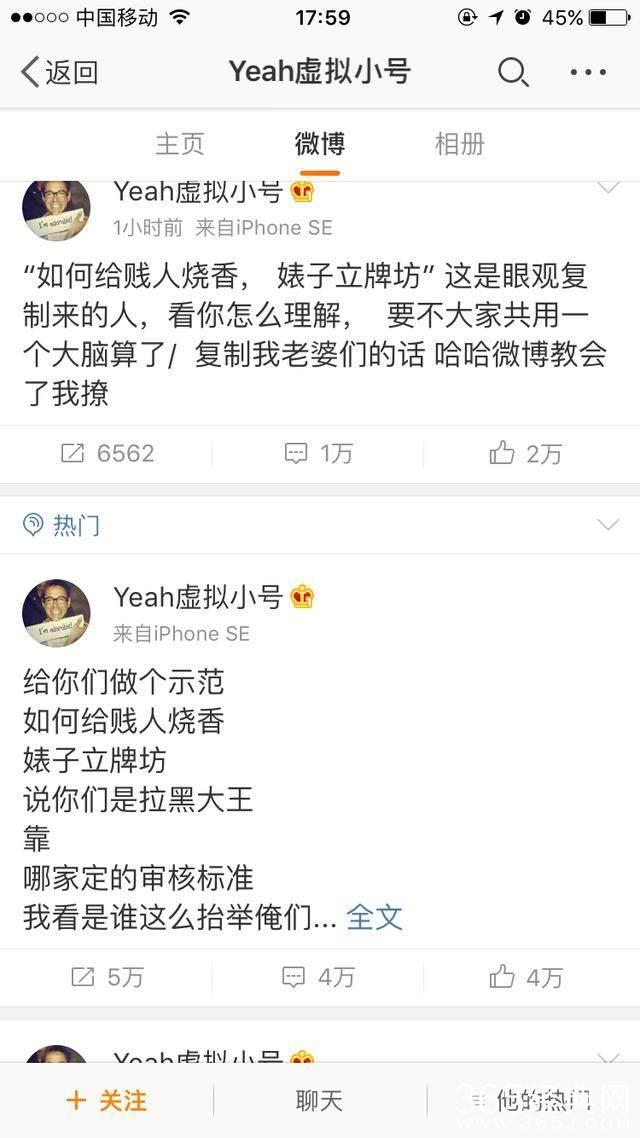Image resolution: width=640 pixels, height=1138 pixels.
Task: Open the search magnifier icon
Action: point(513,72)
